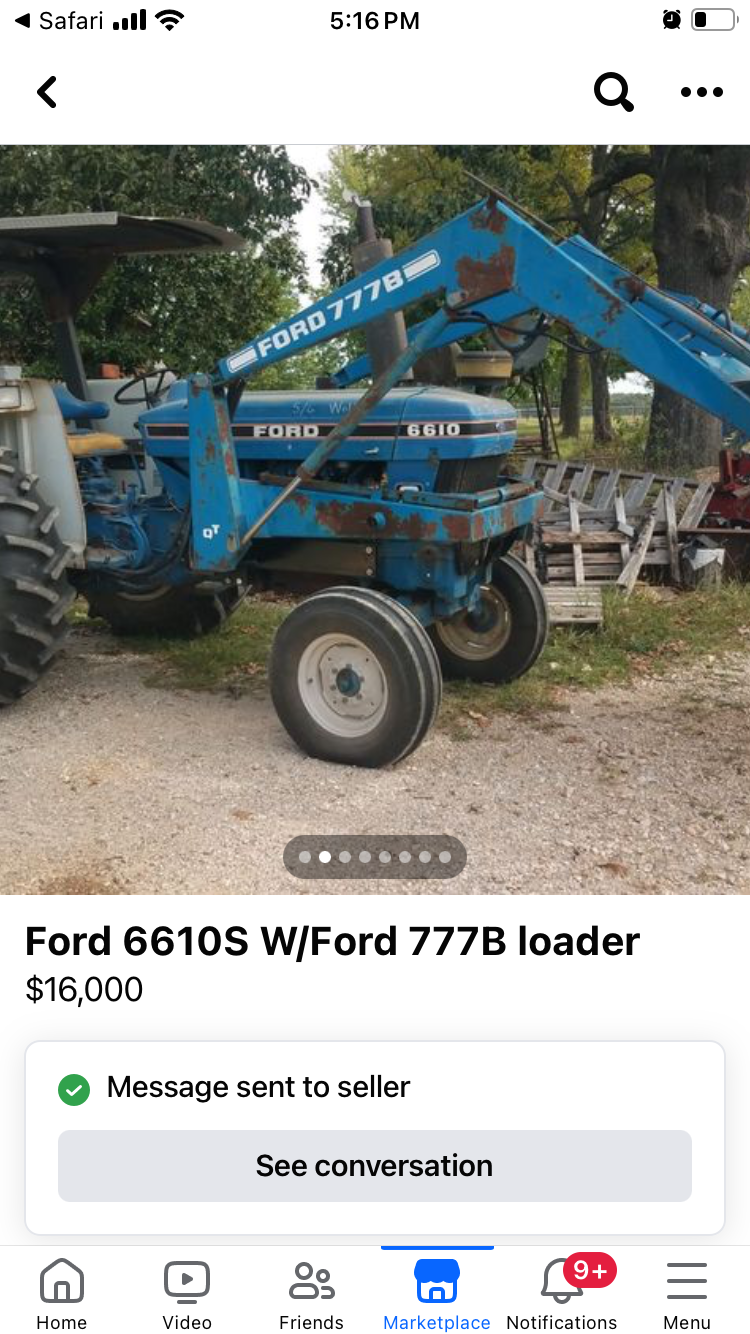The width and height of the screenshot is (750, 1334).
Task: Open the Ford tractor listing photo
Action: (375, 500)
